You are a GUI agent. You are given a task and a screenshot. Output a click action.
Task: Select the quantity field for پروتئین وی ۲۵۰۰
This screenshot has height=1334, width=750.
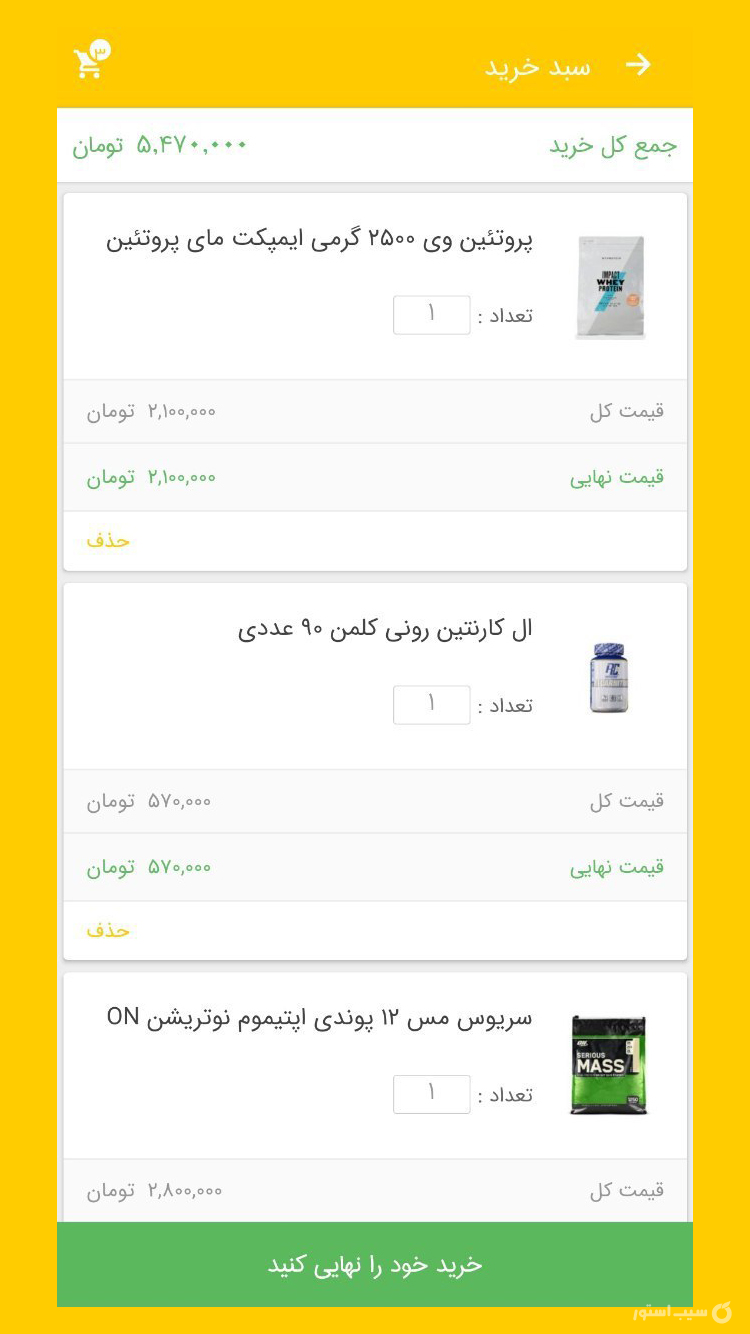pyautogui.click(x=431, y=315)
